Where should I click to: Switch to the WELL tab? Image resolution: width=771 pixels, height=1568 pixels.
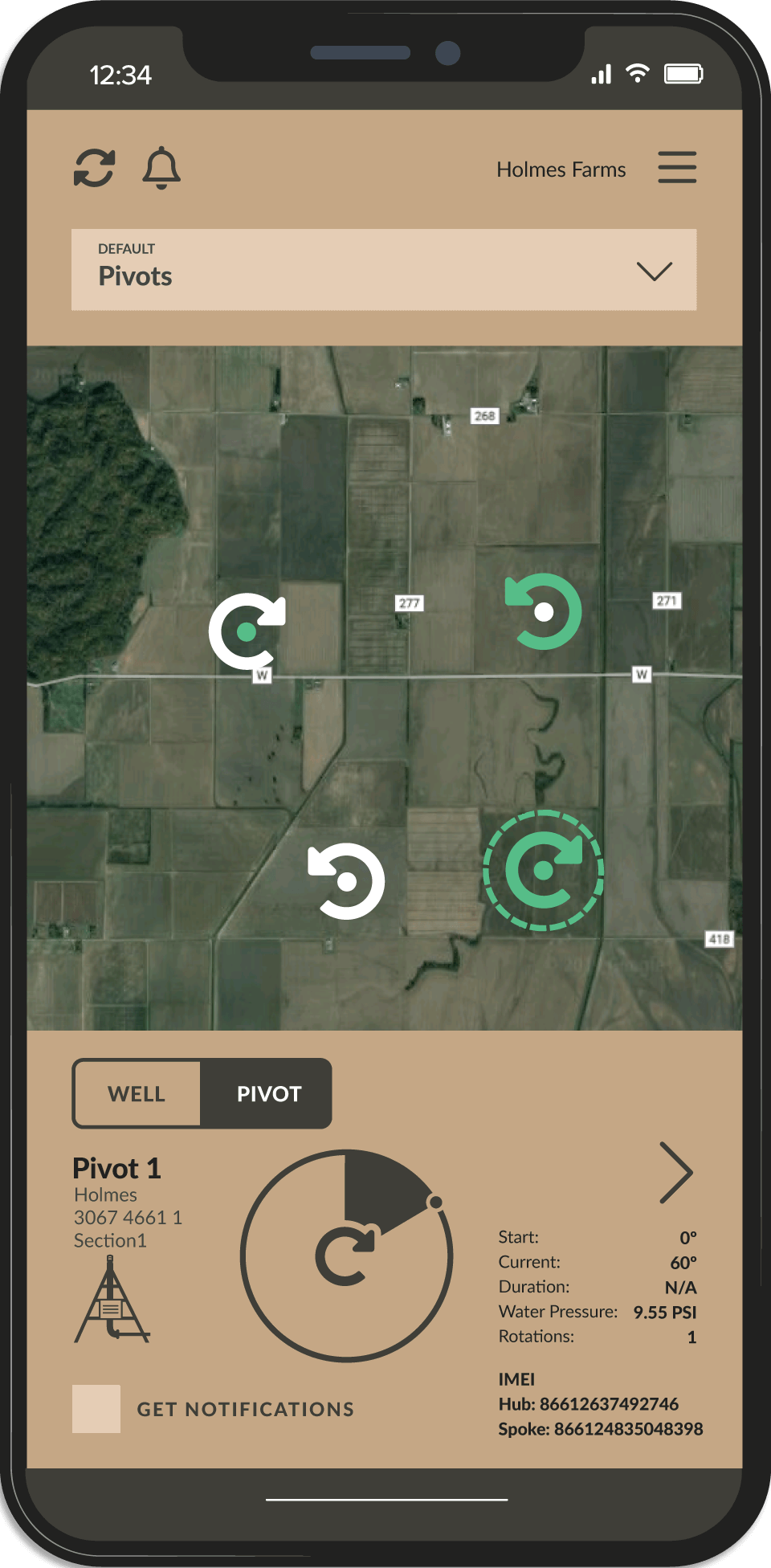coord(137,1093)
